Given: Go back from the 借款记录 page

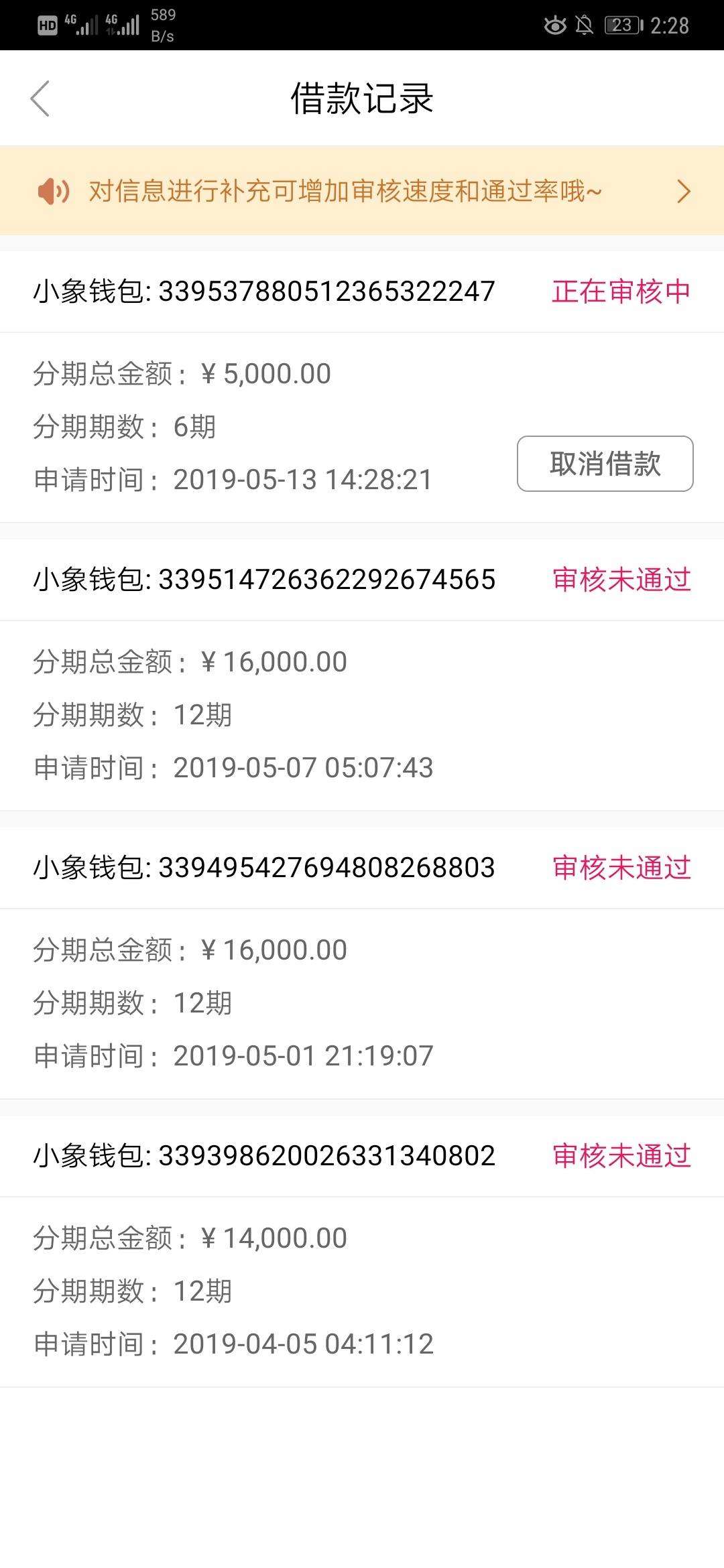Looking at the screenshot, I should coord(40,99).
